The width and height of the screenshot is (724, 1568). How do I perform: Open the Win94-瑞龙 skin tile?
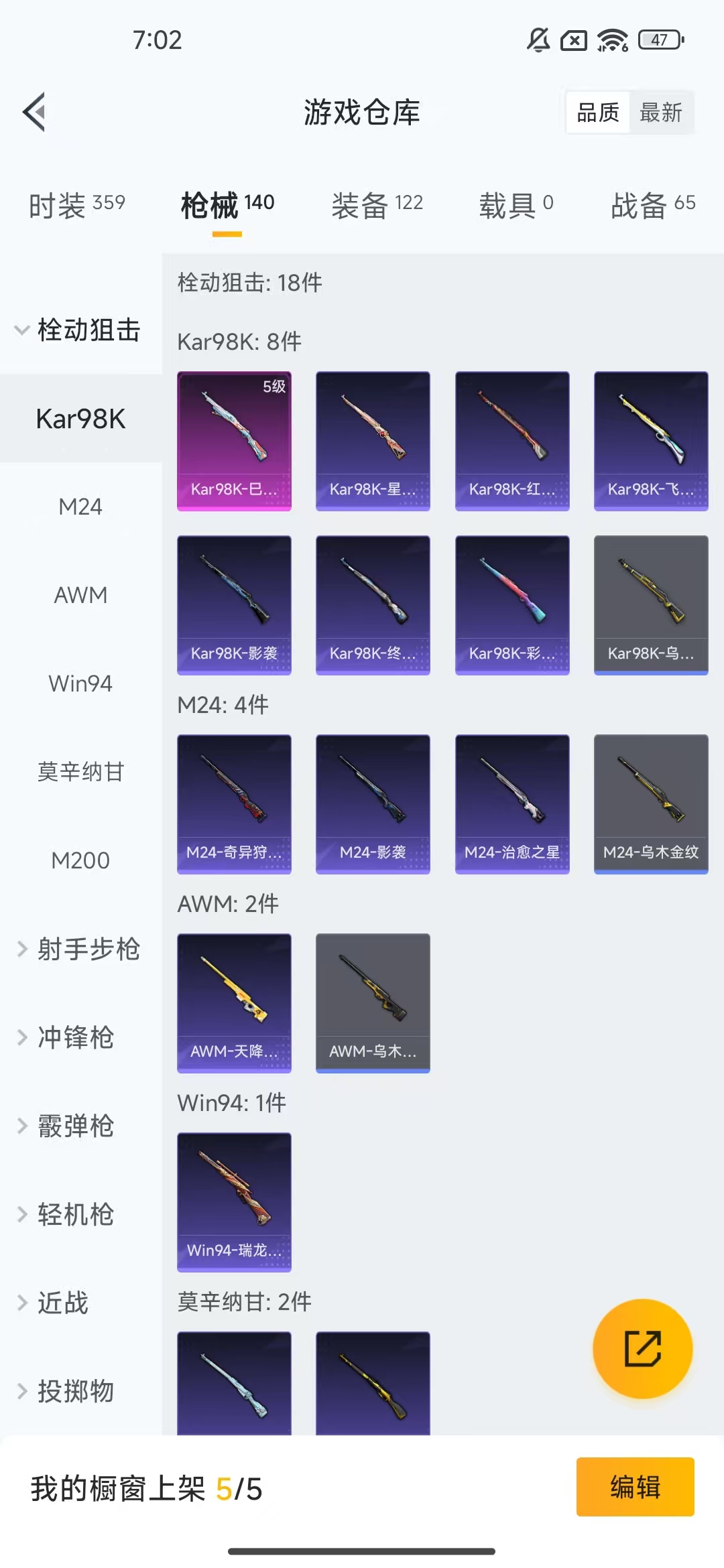tap(234, 1202)
